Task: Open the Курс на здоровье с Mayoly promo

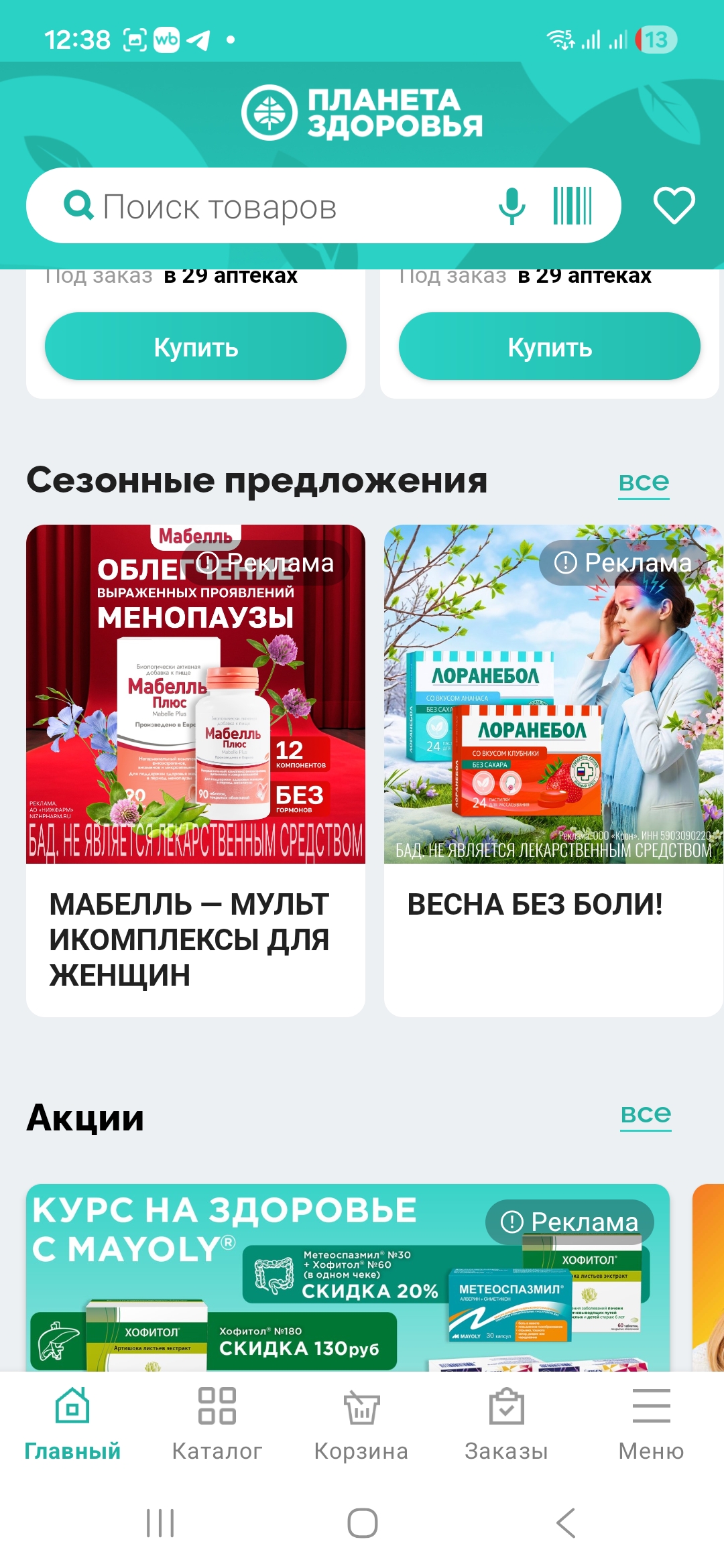Action: coord(268,1293)
